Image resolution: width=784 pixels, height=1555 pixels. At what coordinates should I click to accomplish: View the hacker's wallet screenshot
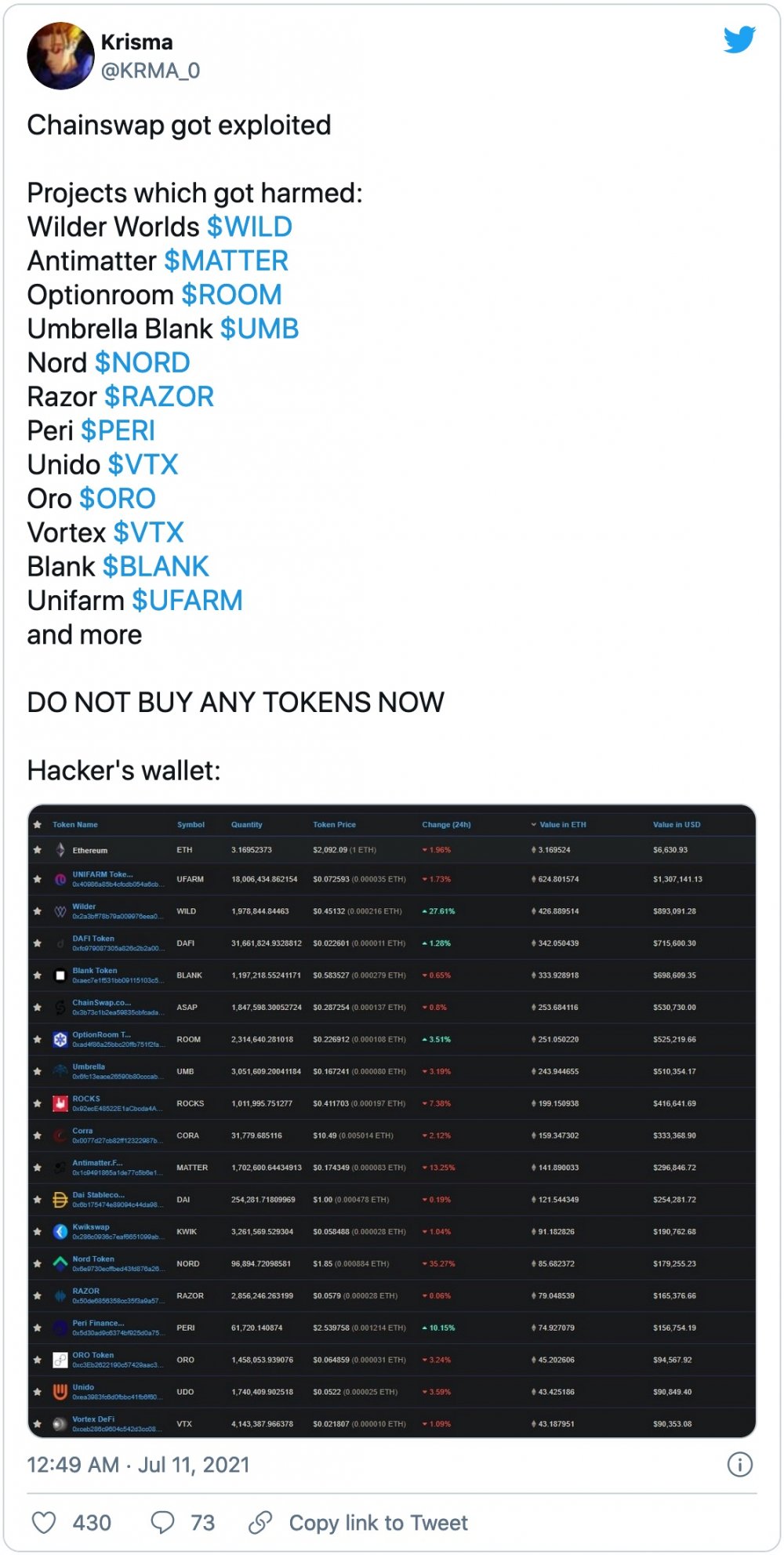point(392,1121)
